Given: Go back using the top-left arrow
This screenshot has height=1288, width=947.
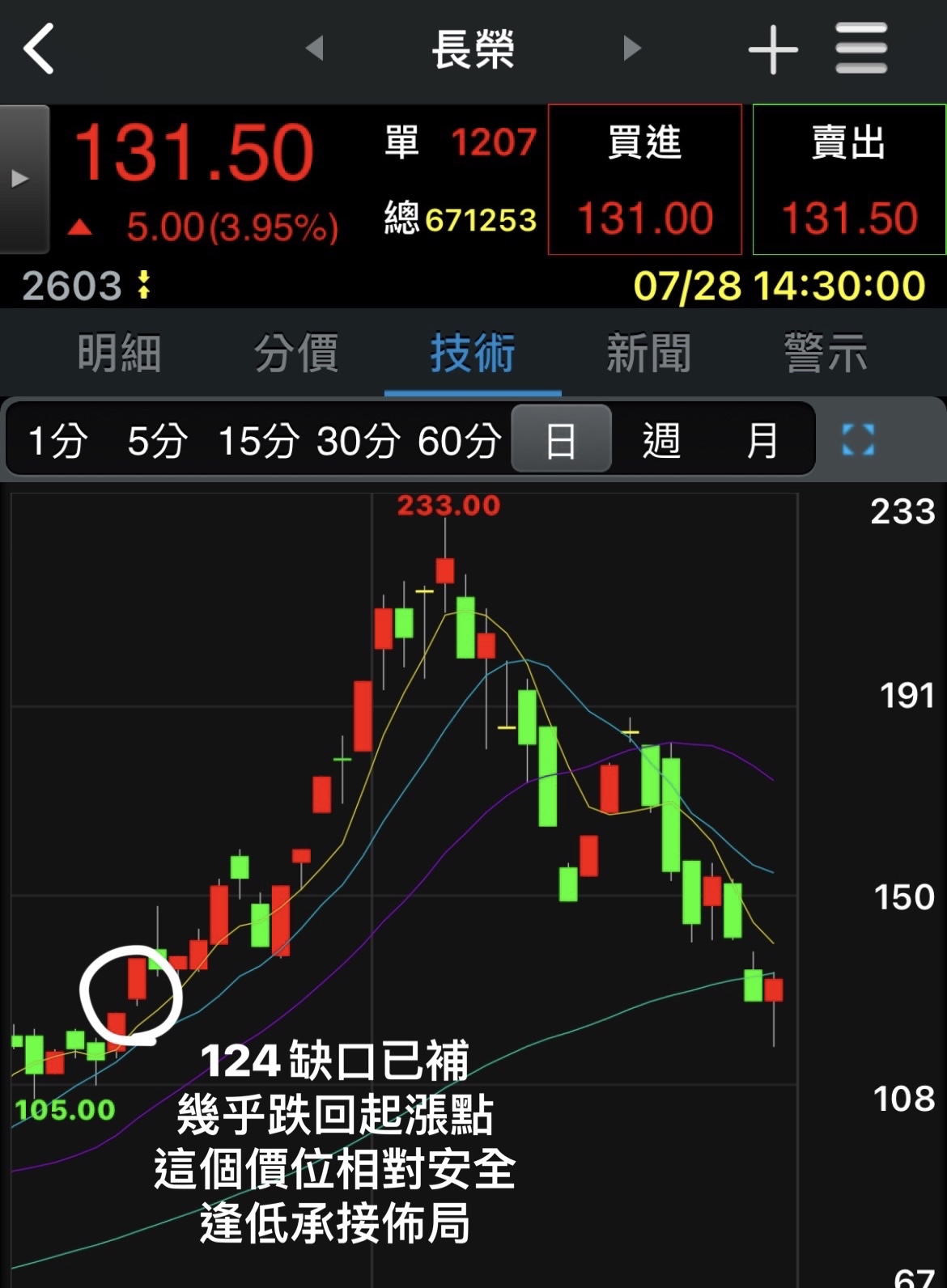Looking at the screenshot, I should [39, 49].
